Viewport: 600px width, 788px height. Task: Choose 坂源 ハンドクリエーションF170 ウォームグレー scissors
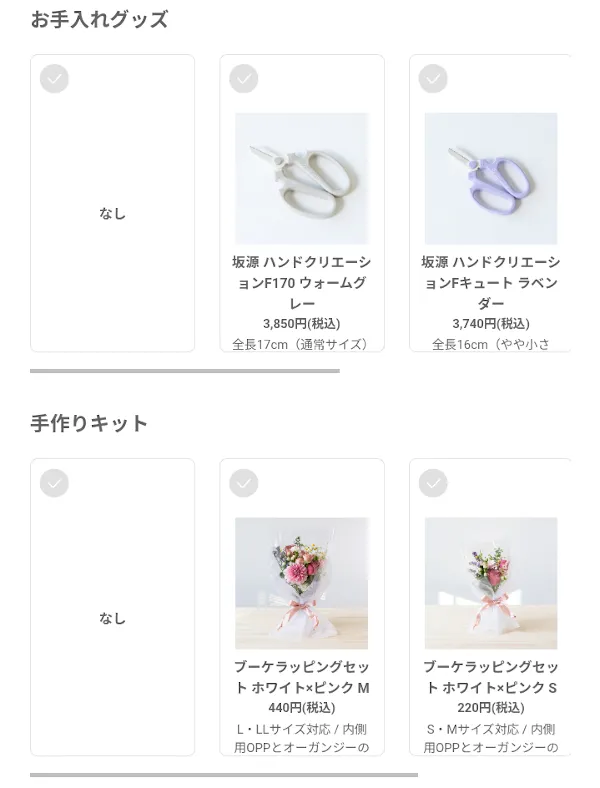point(301,203)
